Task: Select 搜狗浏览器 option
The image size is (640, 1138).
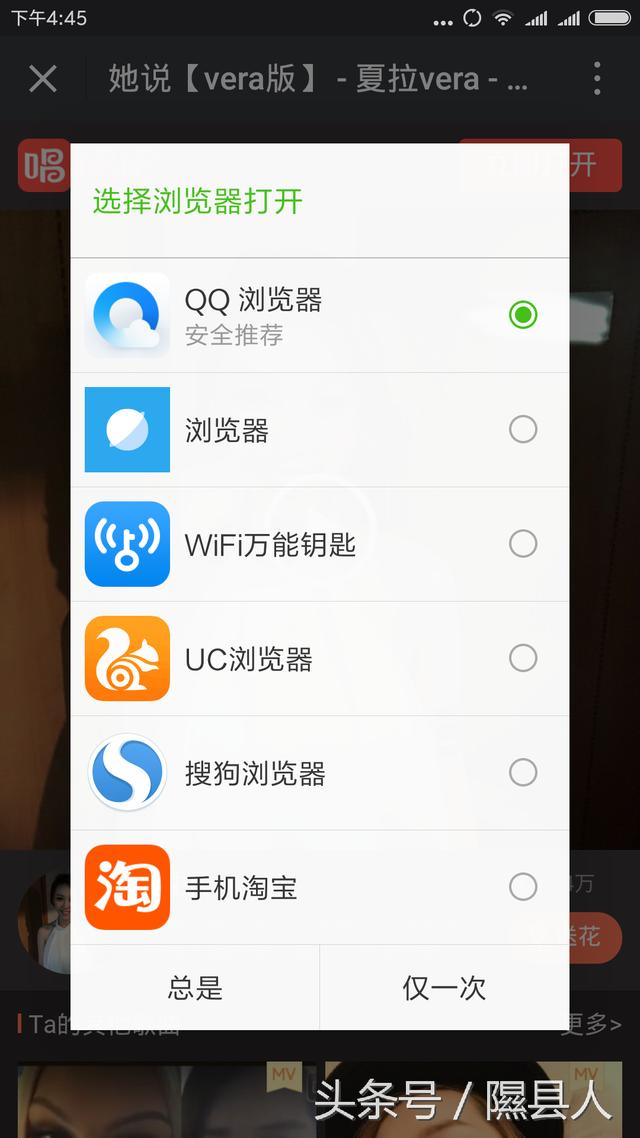Action: (x=320, y=773)
